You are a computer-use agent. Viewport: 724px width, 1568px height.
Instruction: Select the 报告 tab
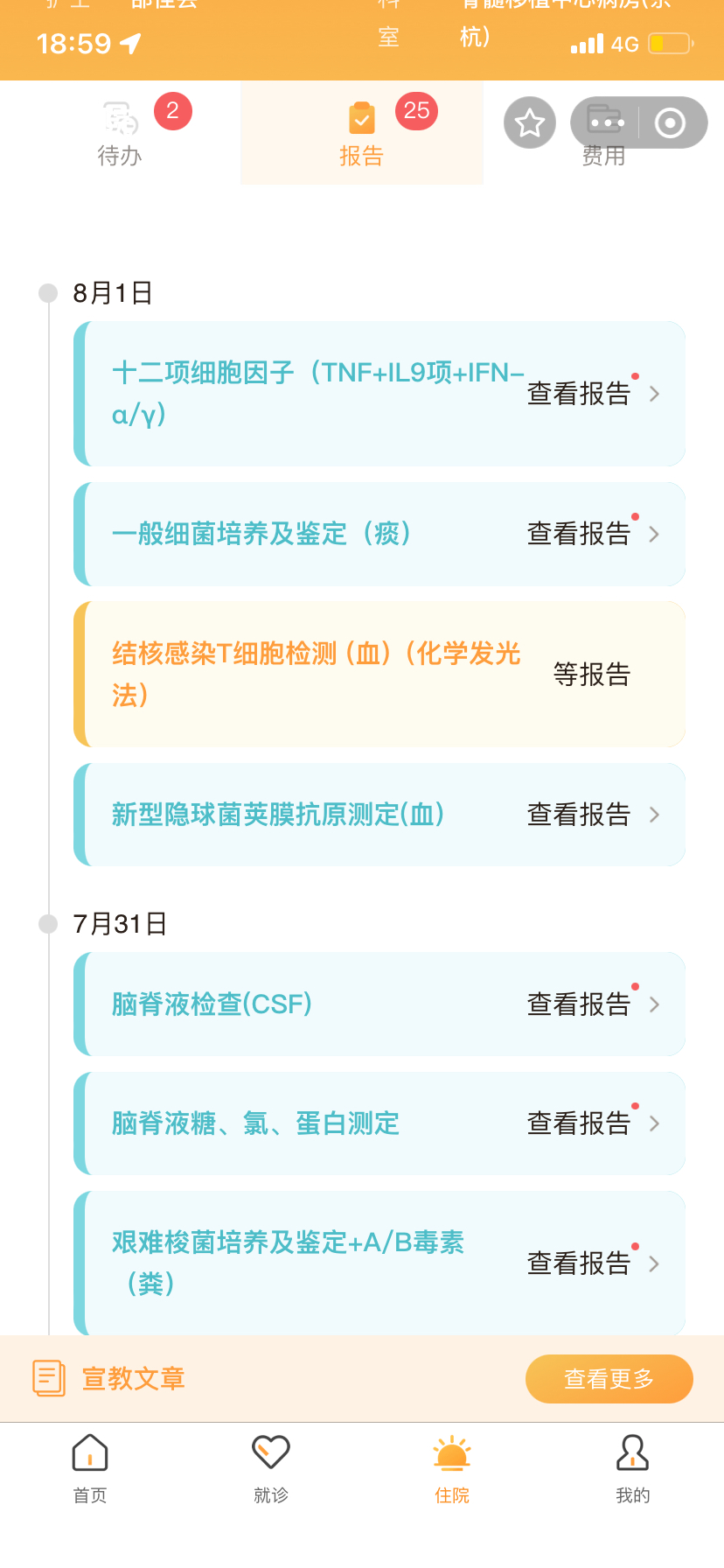[362, 133]
